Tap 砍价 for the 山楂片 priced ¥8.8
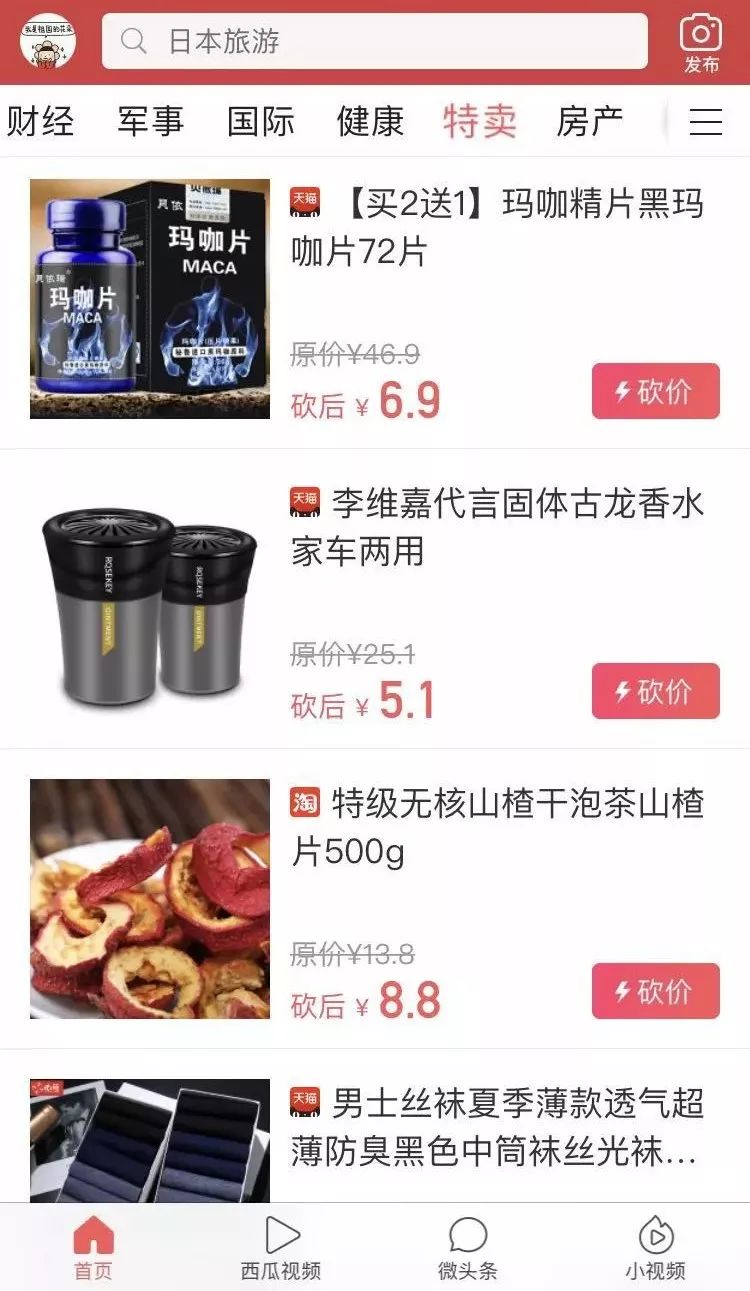Viewport: 750px width, 1291px height. tap(655, 991)
